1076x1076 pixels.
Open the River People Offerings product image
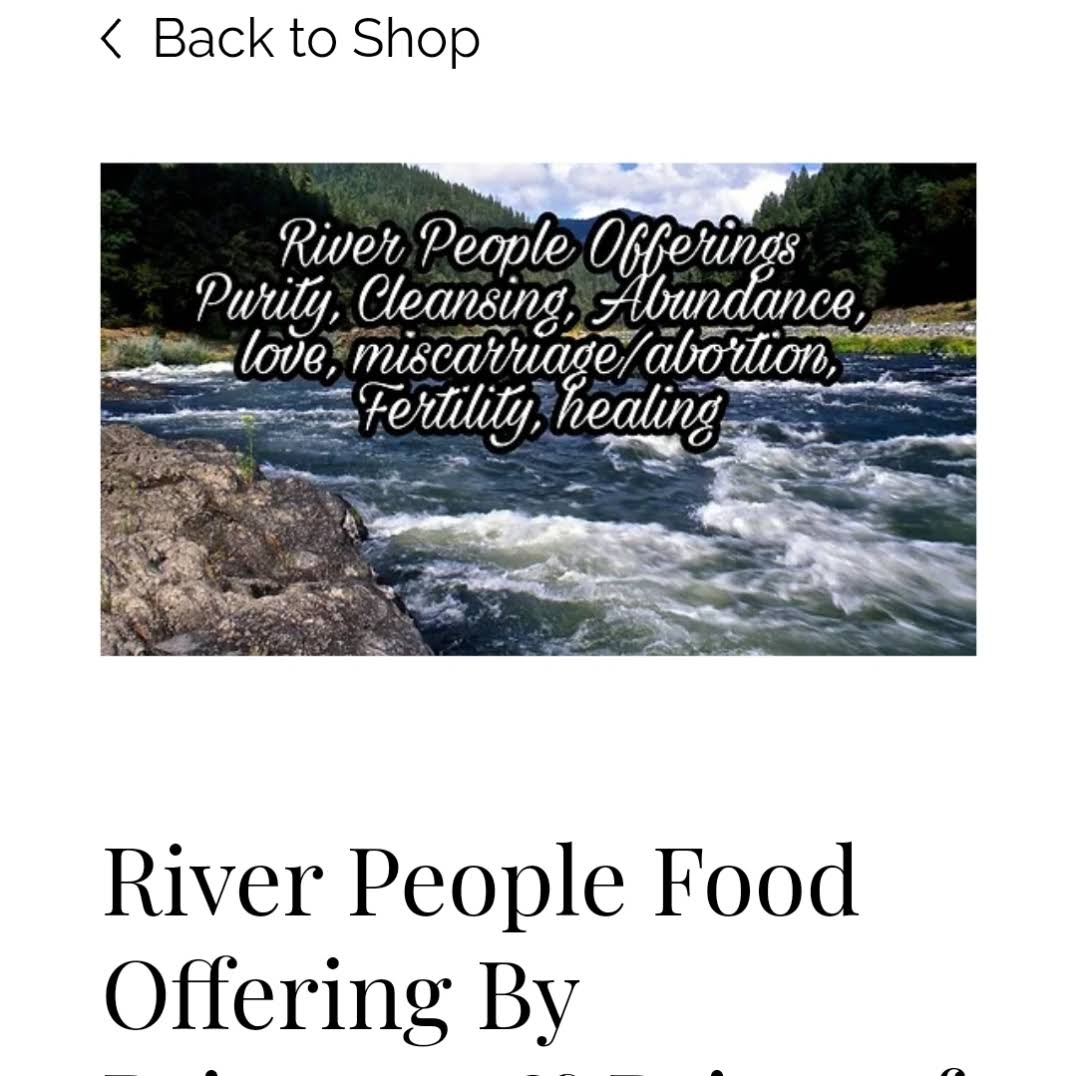coord(538,409)
